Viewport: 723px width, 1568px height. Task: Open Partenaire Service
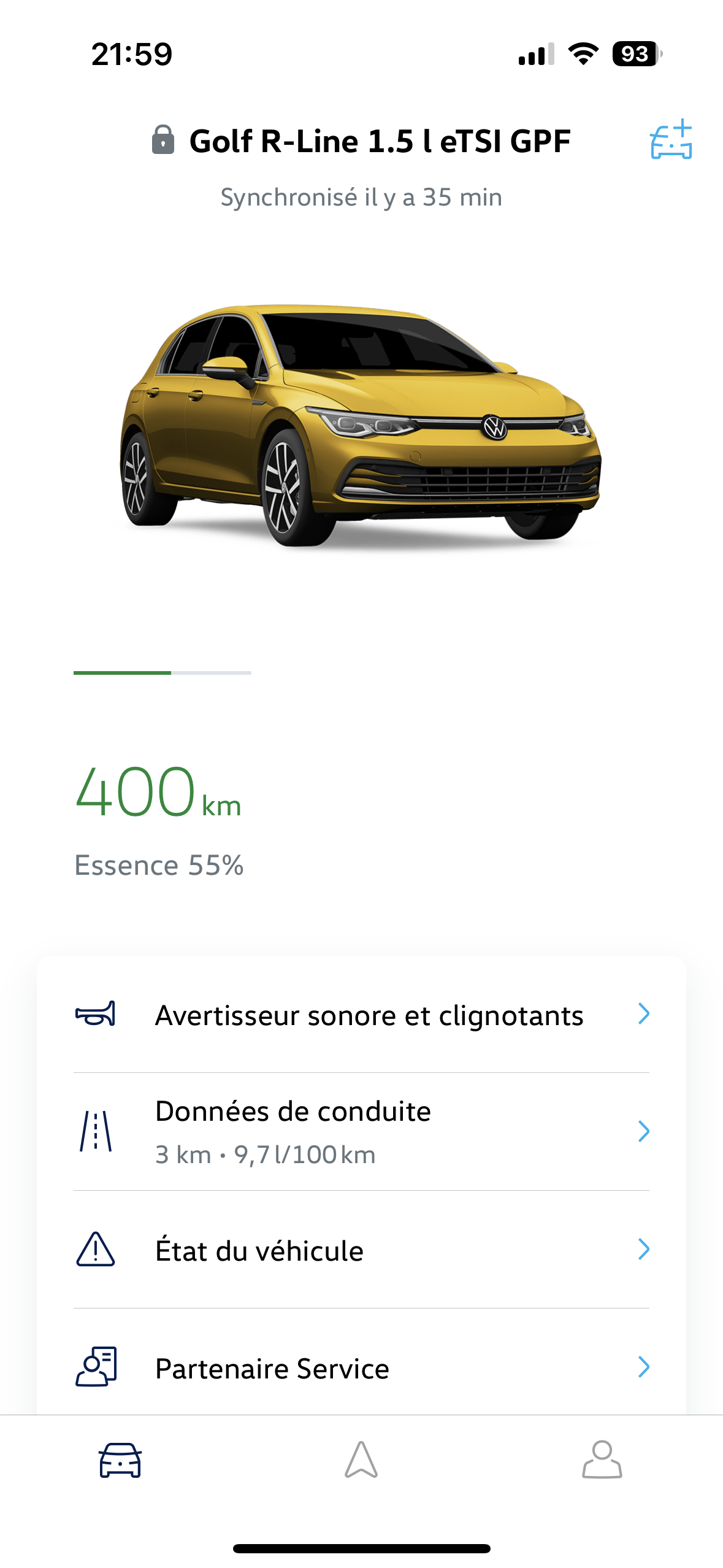[x=361, y=1368]
